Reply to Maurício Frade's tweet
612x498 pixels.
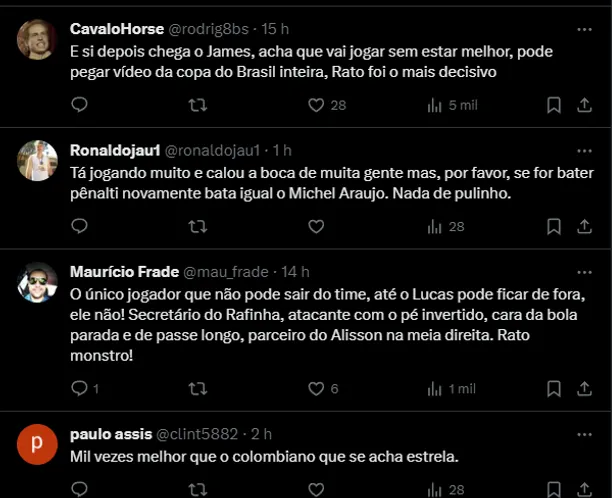80,388
